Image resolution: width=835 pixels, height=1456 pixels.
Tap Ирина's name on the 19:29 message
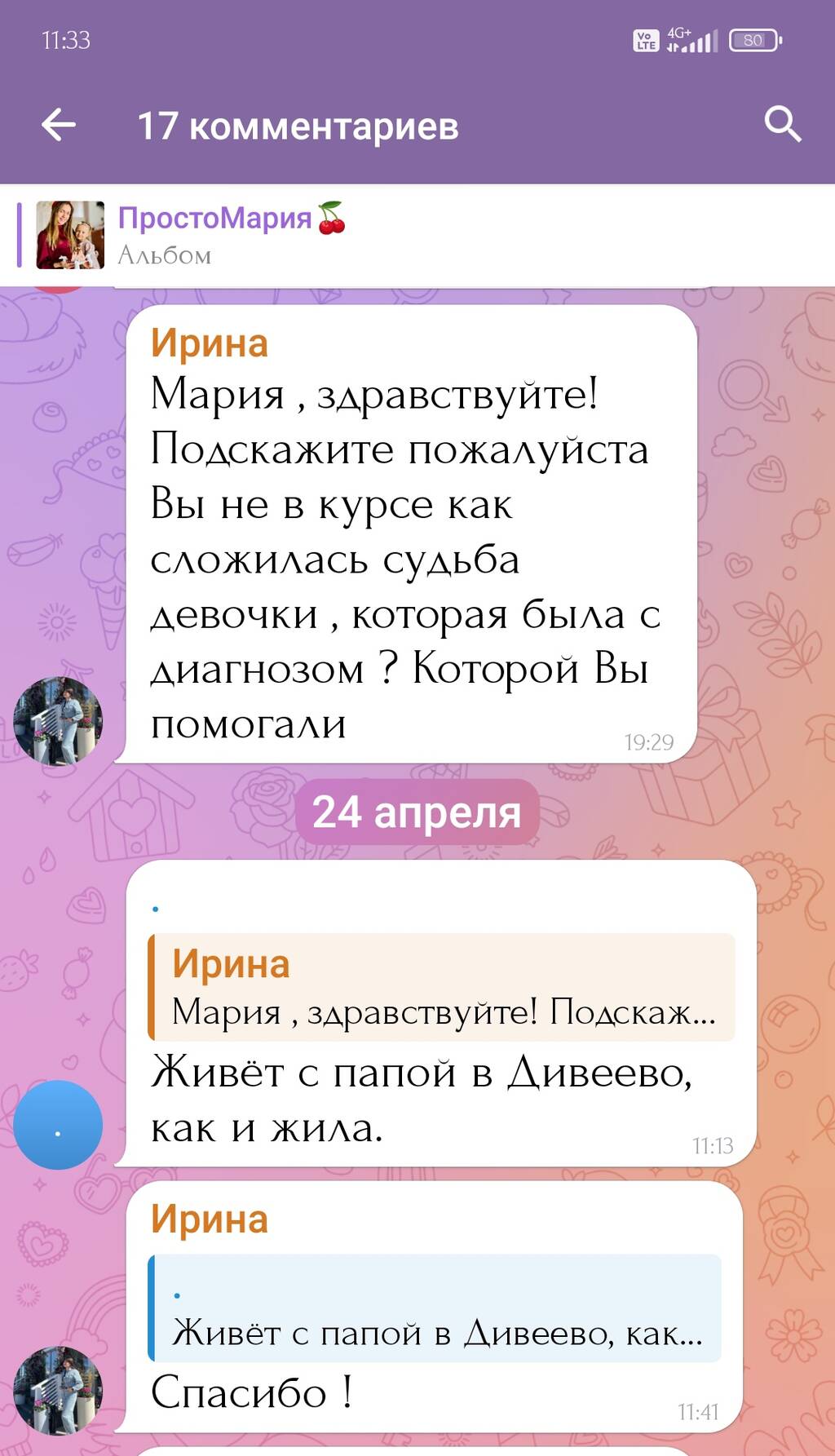(210, 343)
